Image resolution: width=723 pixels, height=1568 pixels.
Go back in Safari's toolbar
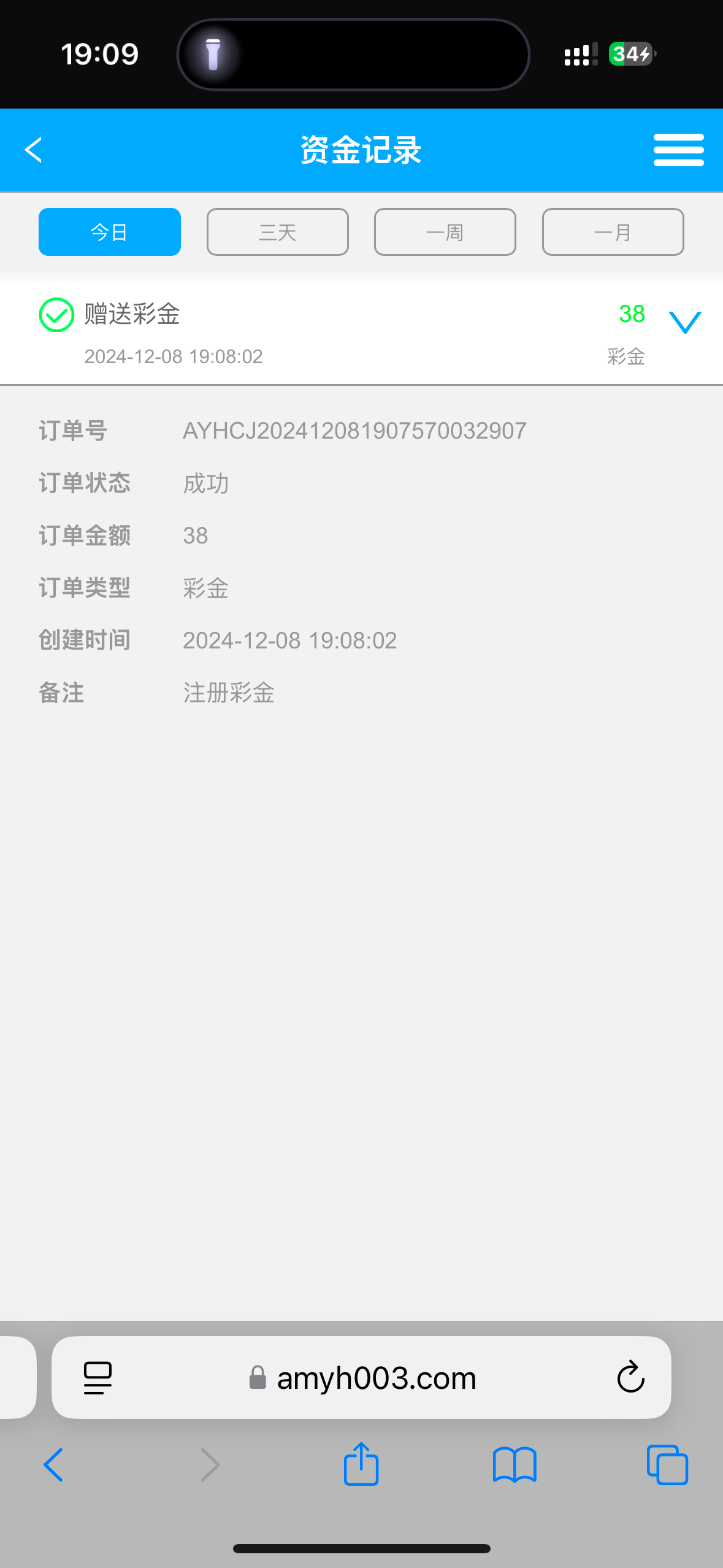(53, 1465)
